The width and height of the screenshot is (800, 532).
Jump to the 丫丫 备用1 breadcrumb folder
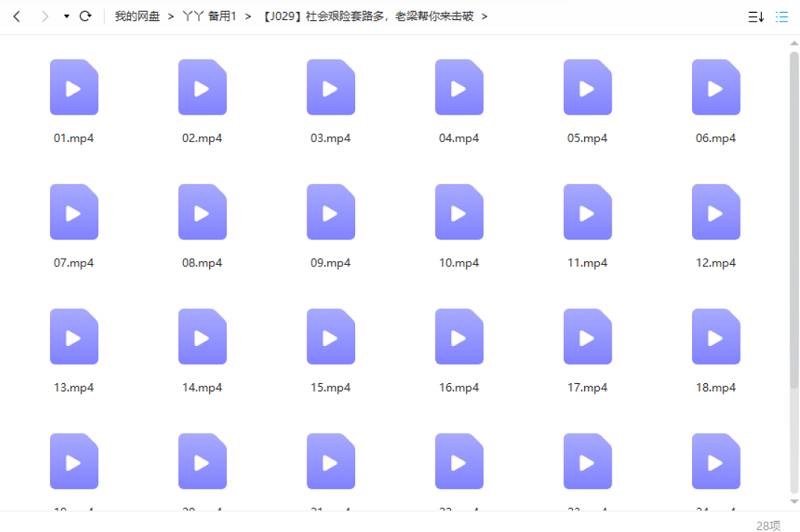pos(209,16)
